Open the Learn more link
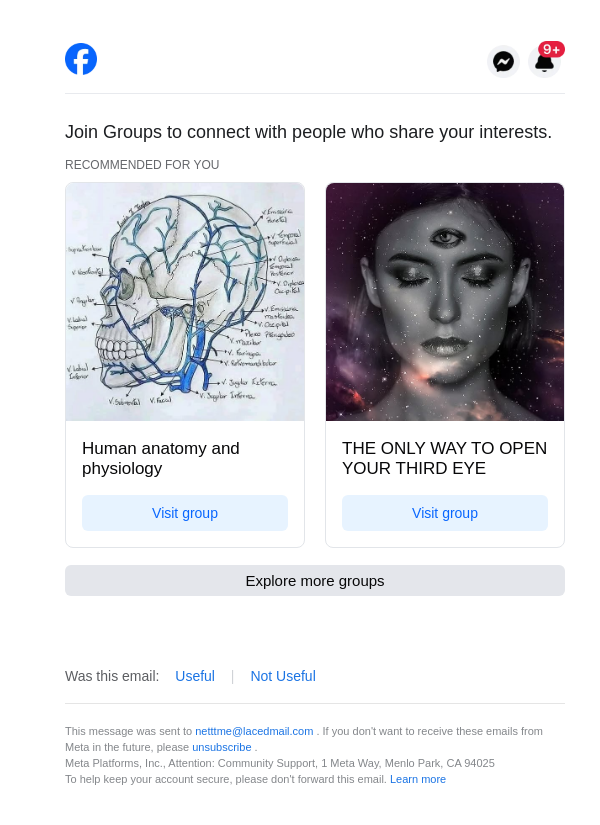 (x=418, y=779)
